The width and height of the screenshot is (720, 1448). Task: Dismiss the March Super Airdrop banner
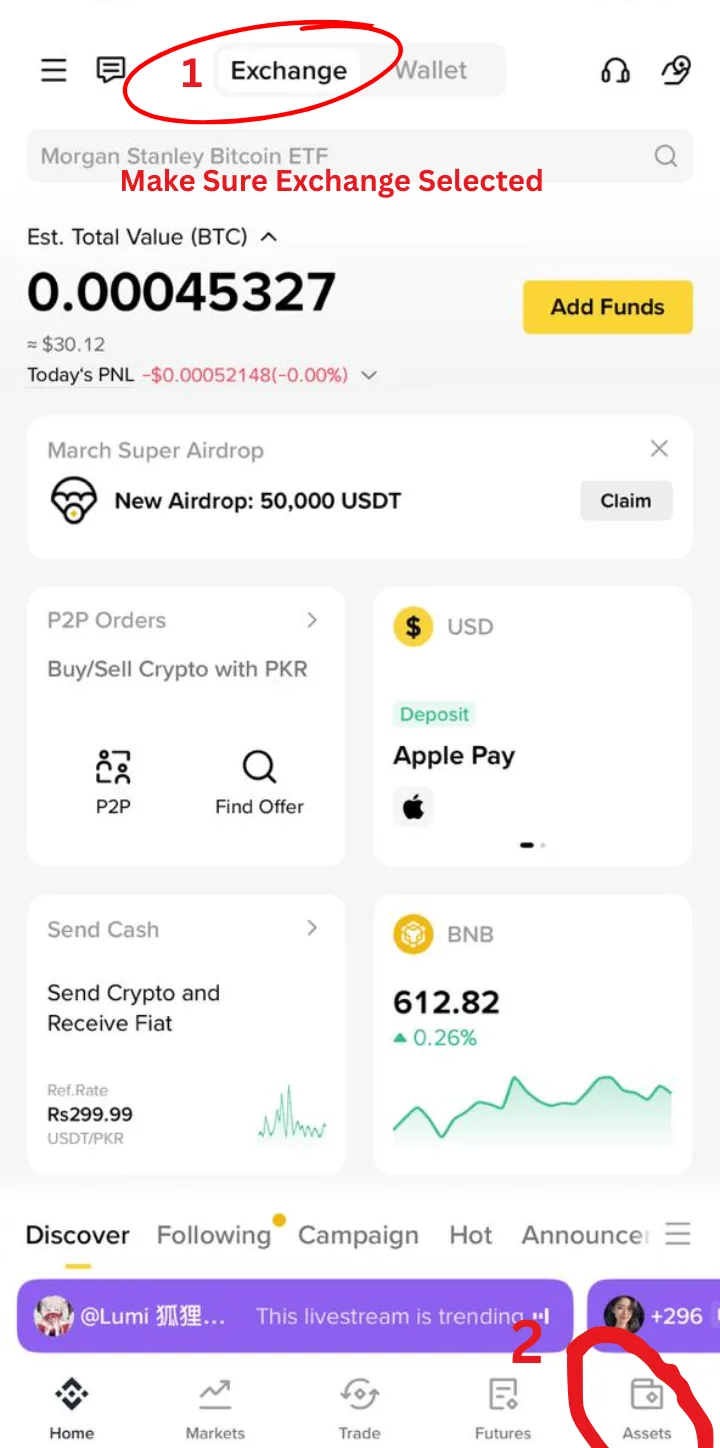(x=659, y=449)
